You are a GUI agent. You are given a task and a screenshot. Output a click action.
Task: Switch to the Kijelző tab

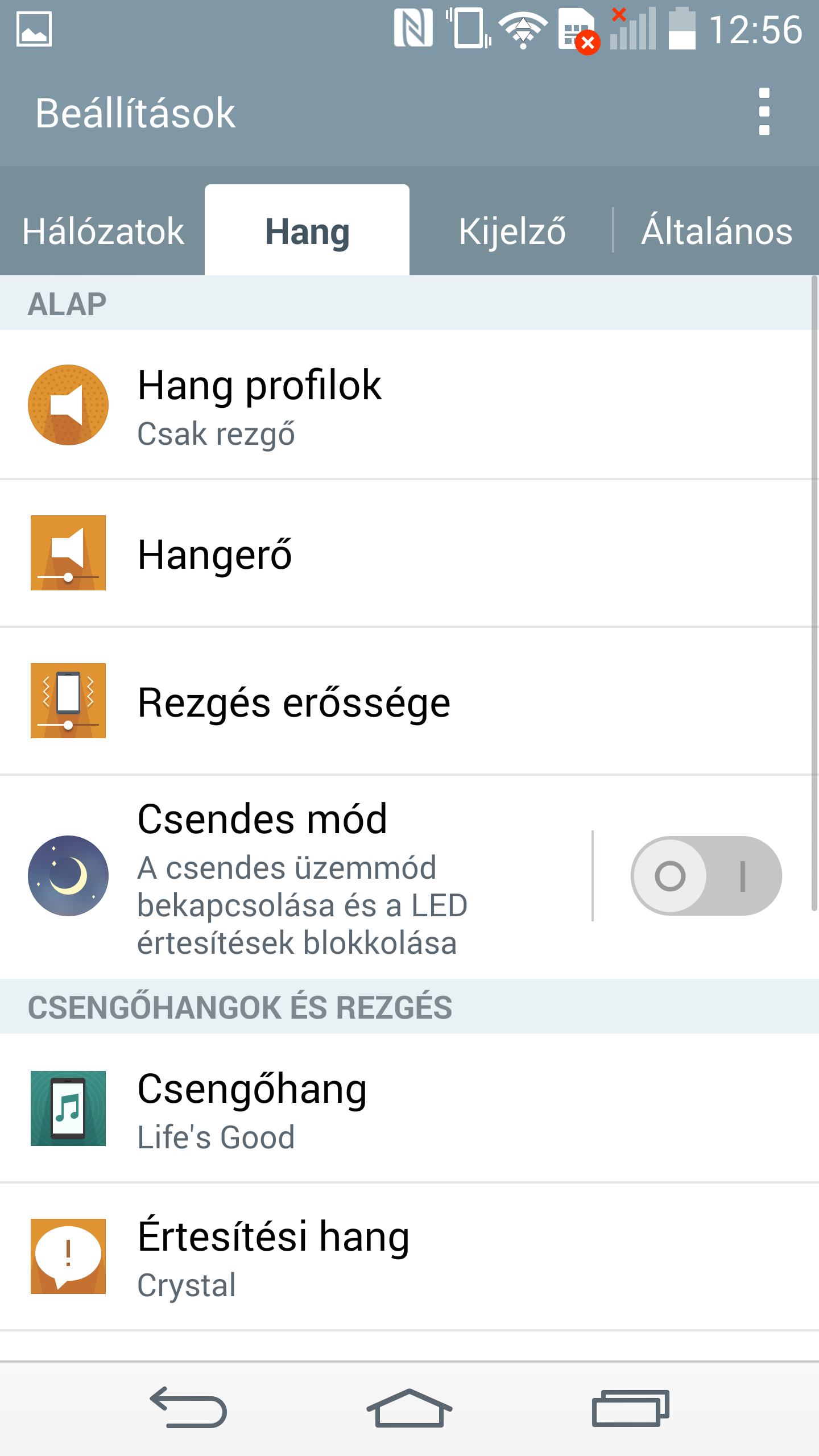[x=512, y=231]
